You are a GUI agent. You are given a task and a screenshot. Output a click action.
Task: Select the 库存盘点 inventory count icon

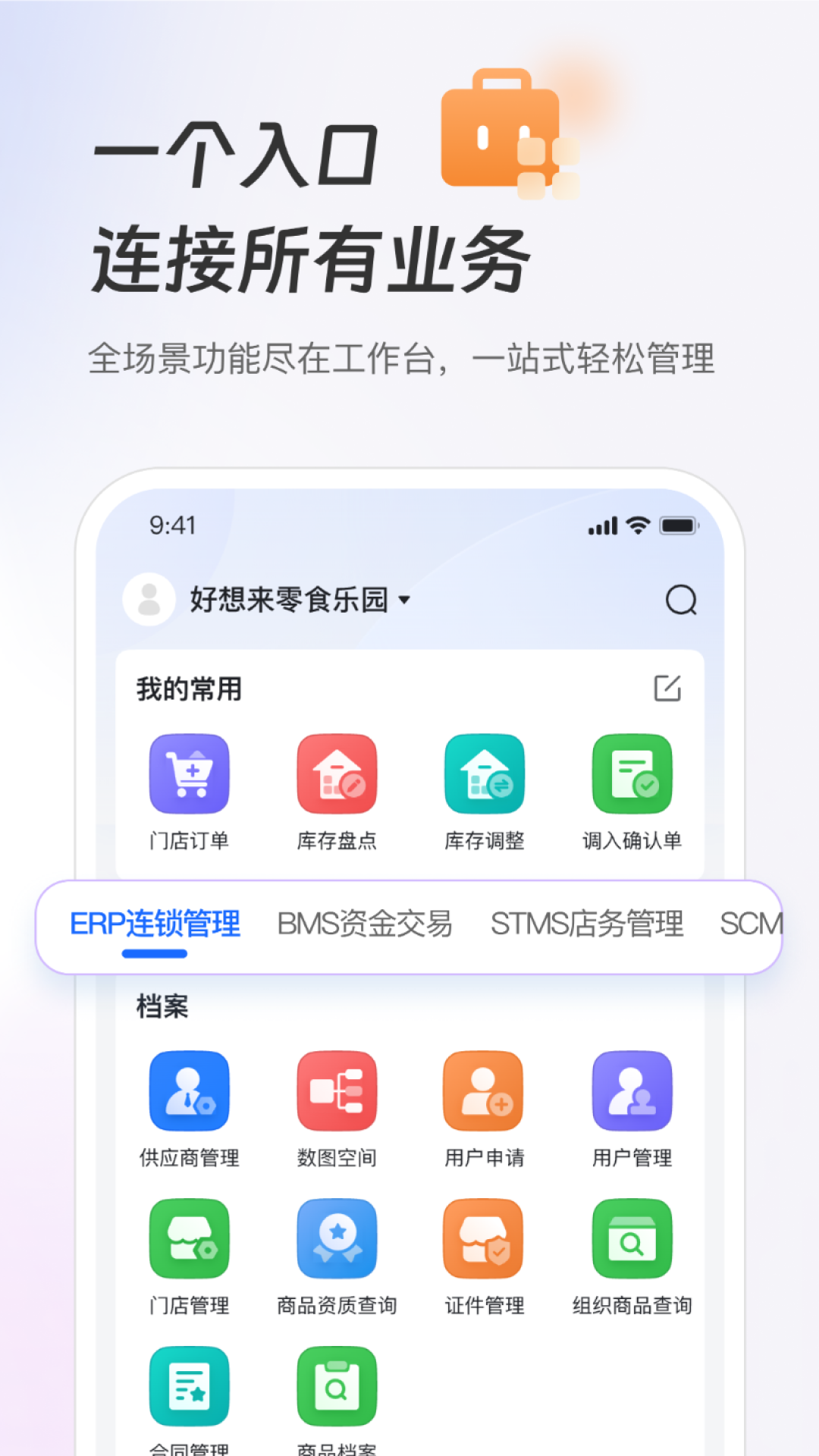click(337, 773)
